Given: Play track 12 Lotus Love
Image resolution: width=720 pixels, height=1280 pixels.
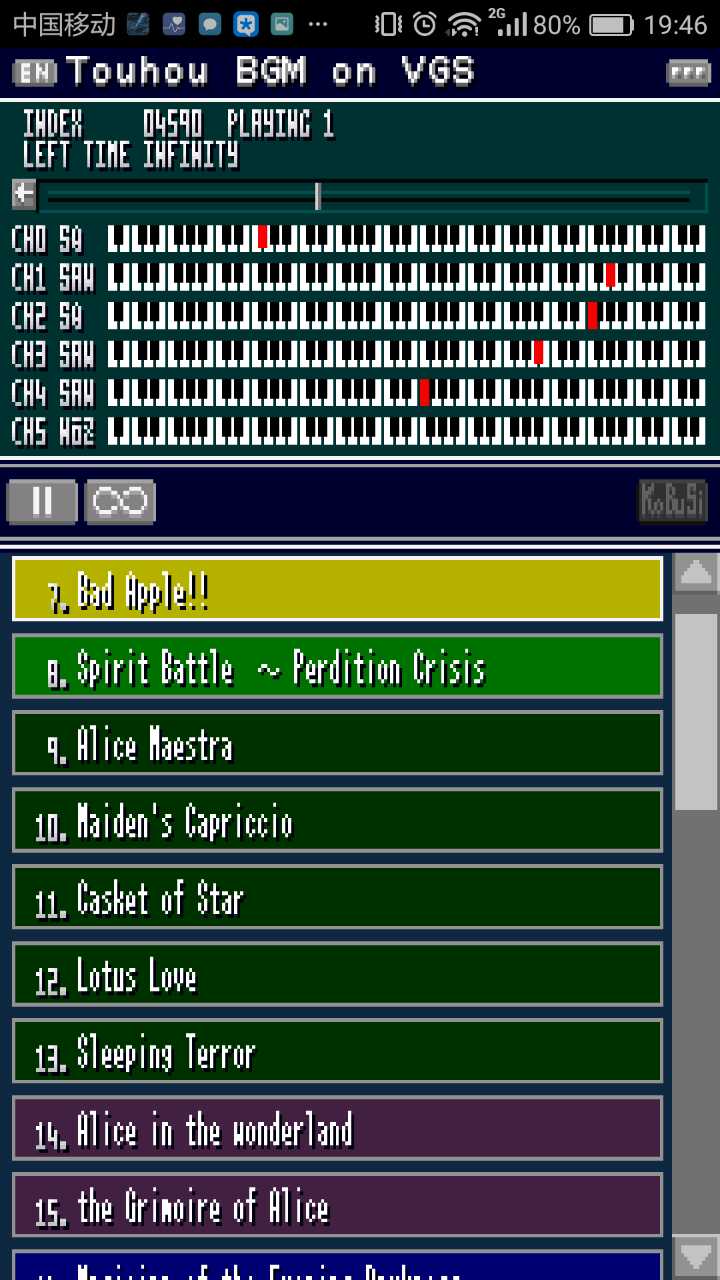Looking at the screenshot, I should tap(338, 974).
